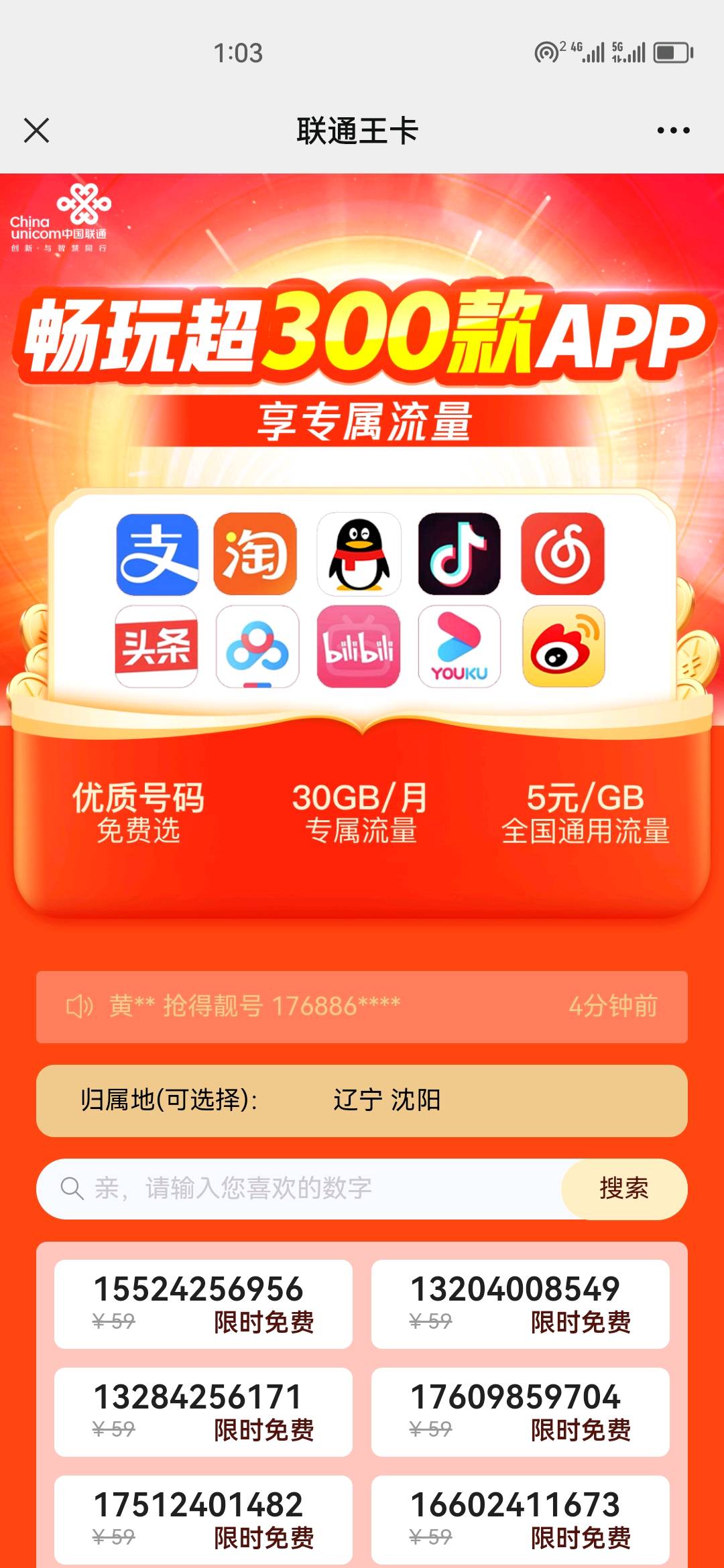Close the 联通王卡 page
Image resolution: width=724 pixels, height=1568 pixels.
pos(36,130)
